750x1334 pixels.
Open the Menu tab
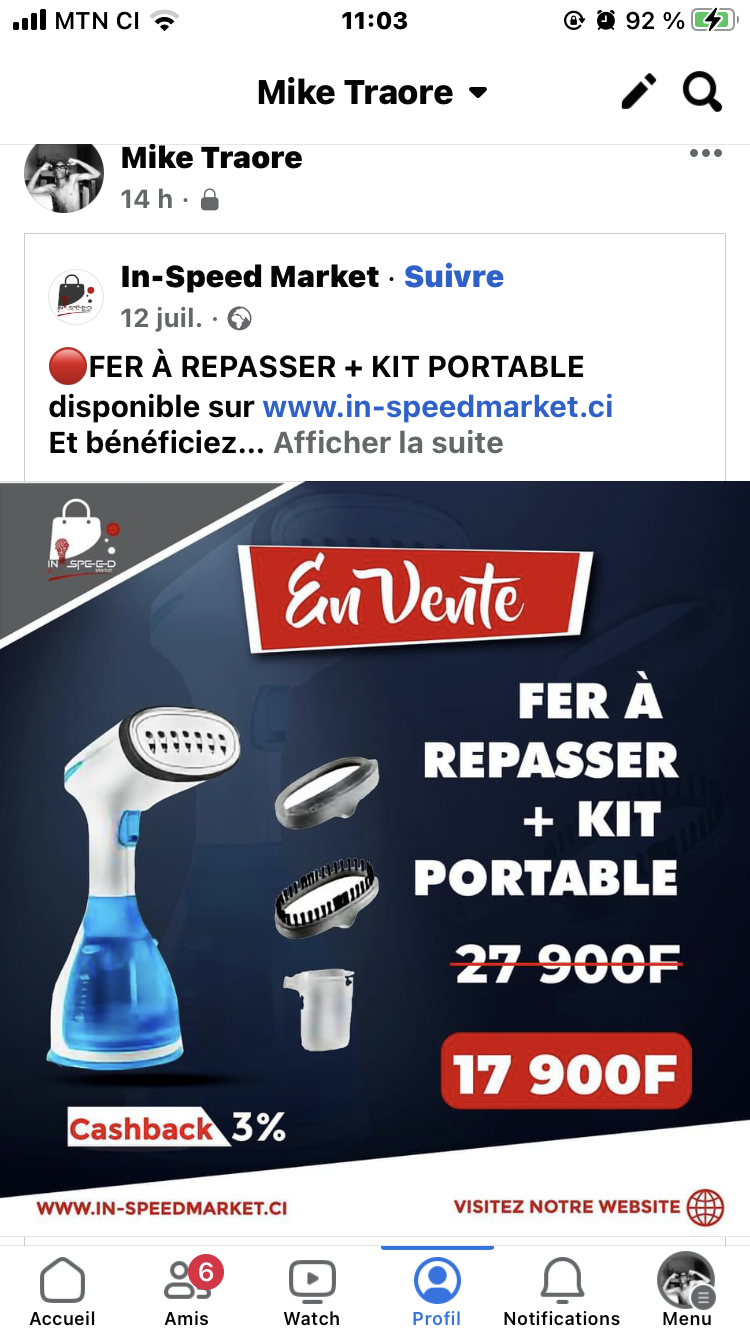click(x=686, y=1290)
